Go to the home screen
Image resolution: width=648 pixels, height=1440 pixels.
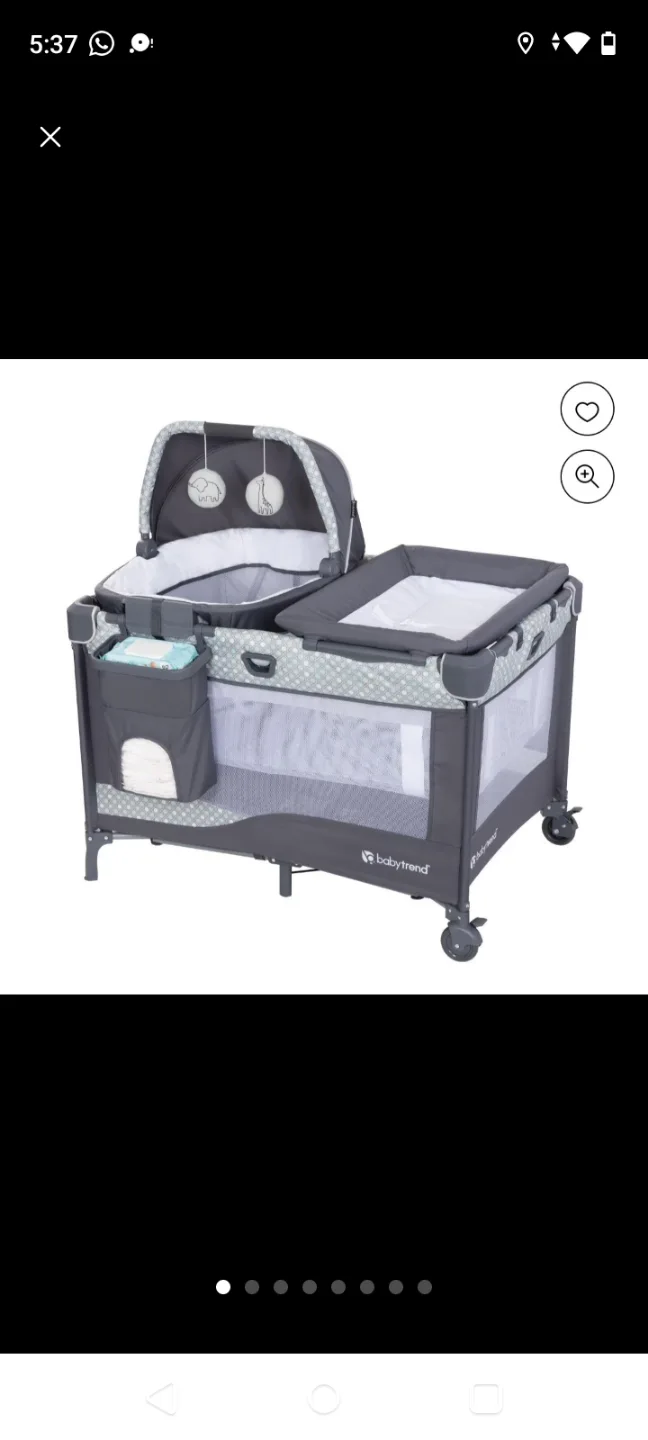324,1398
